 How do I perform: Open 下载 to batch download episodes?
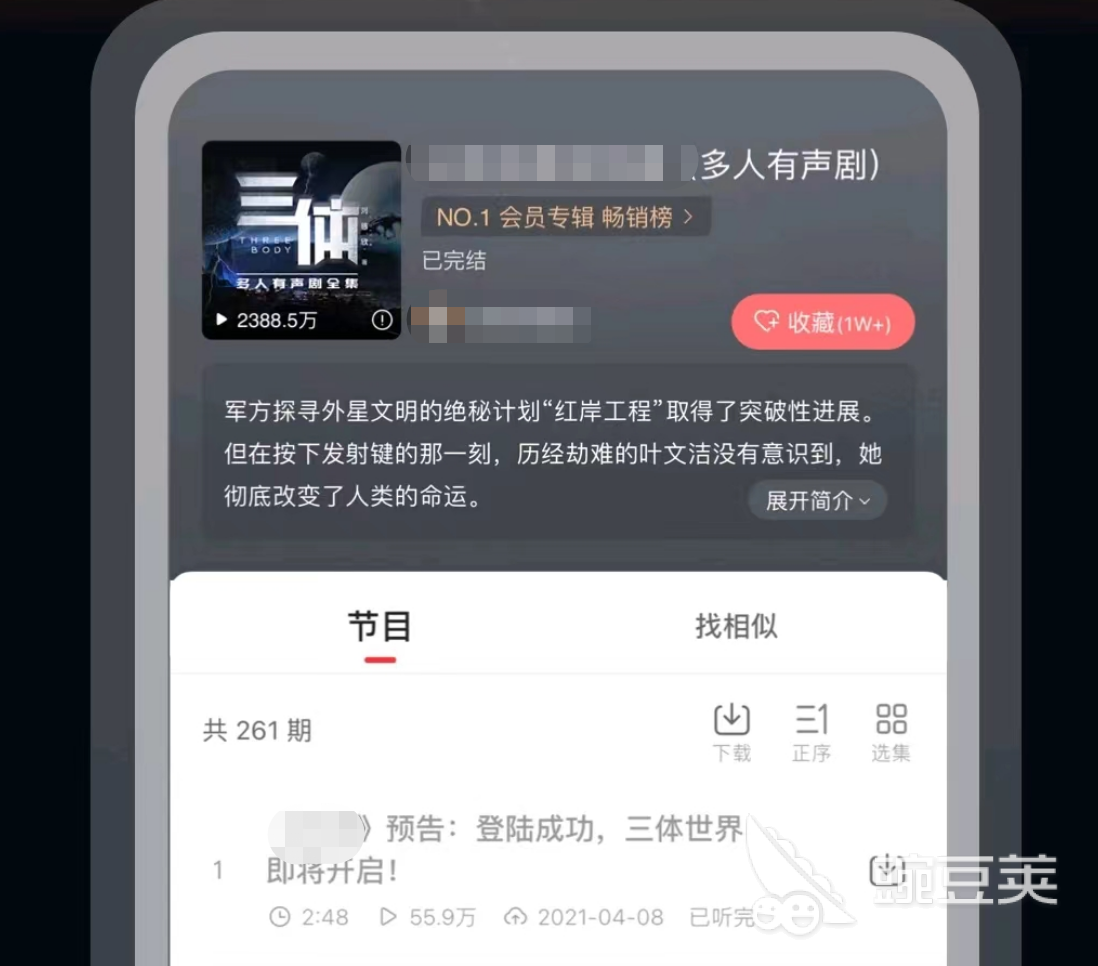pos(731,732)
